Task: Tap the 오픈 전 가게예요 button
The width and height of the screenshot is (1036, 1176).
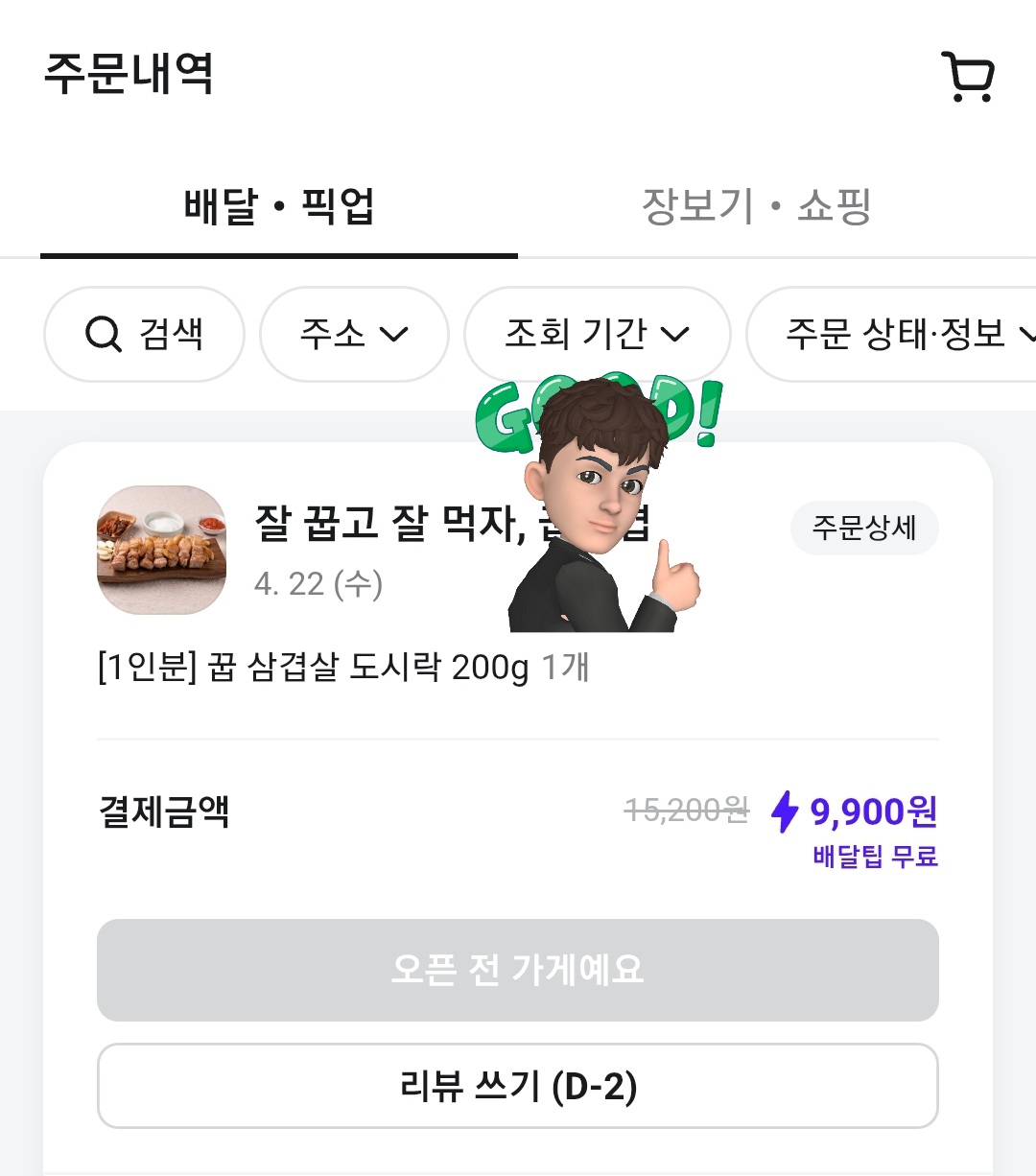Action: coord(518,970)
